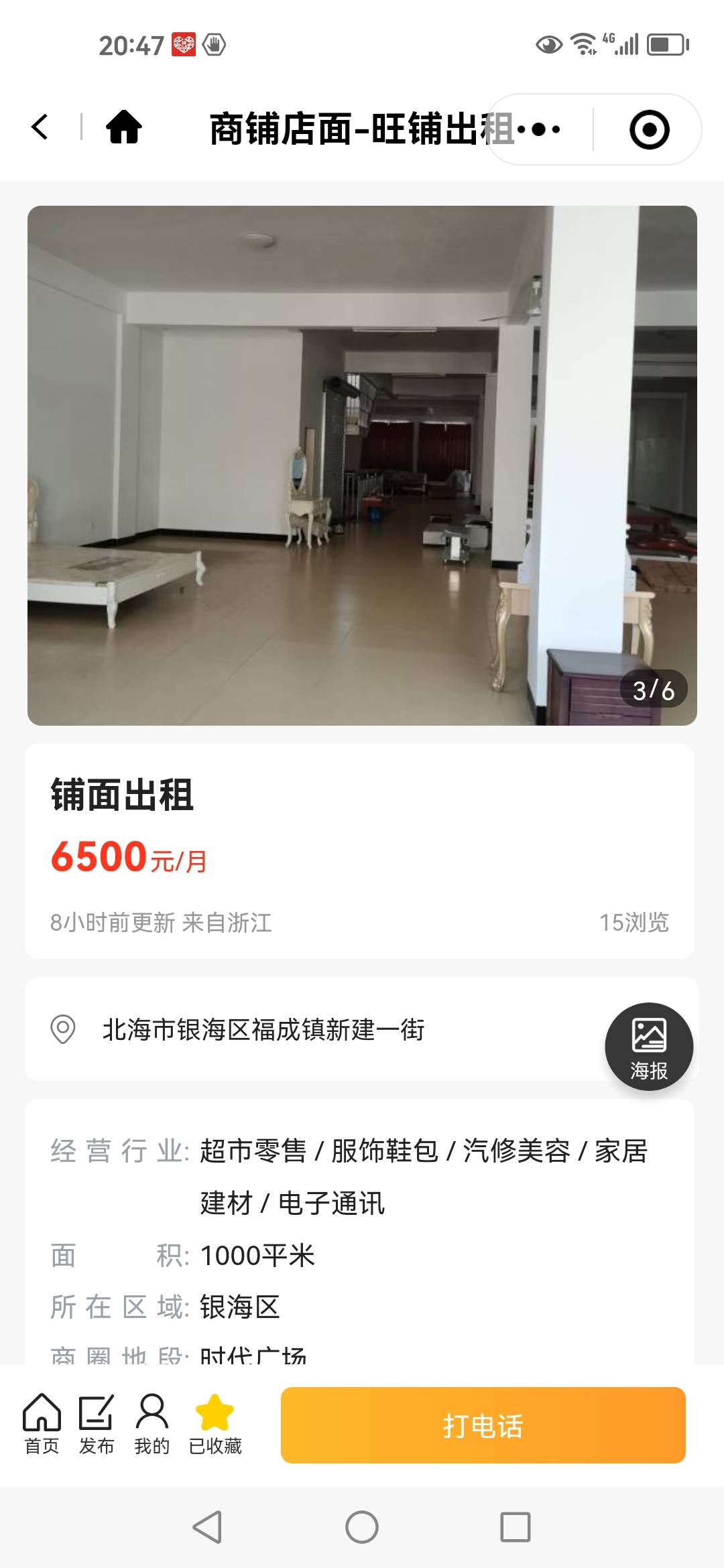Viewport: 724px width, 1568px height.
Task: Open the address location 北海市银海区福成镇新建一街
Action: coord(263,1029)
